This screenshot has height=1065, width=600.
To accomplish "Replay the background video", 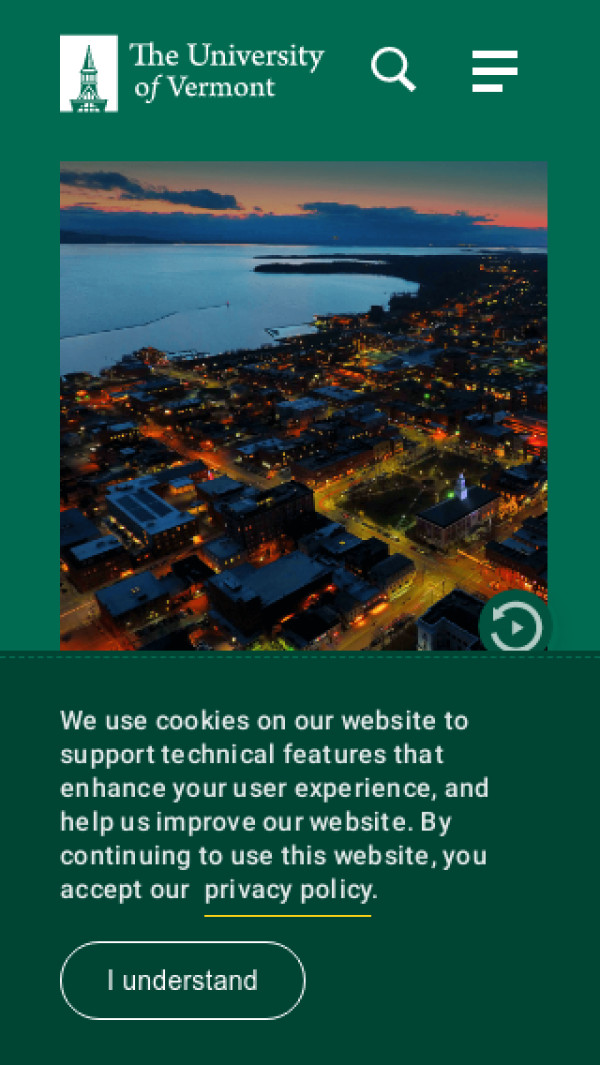I will 515,627.
